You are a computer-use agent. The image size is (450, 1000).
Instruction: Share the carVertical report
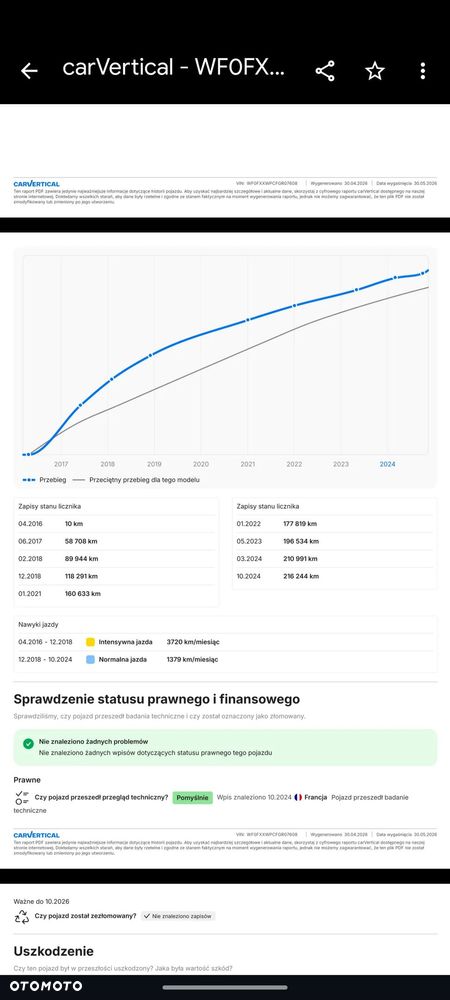325,71
